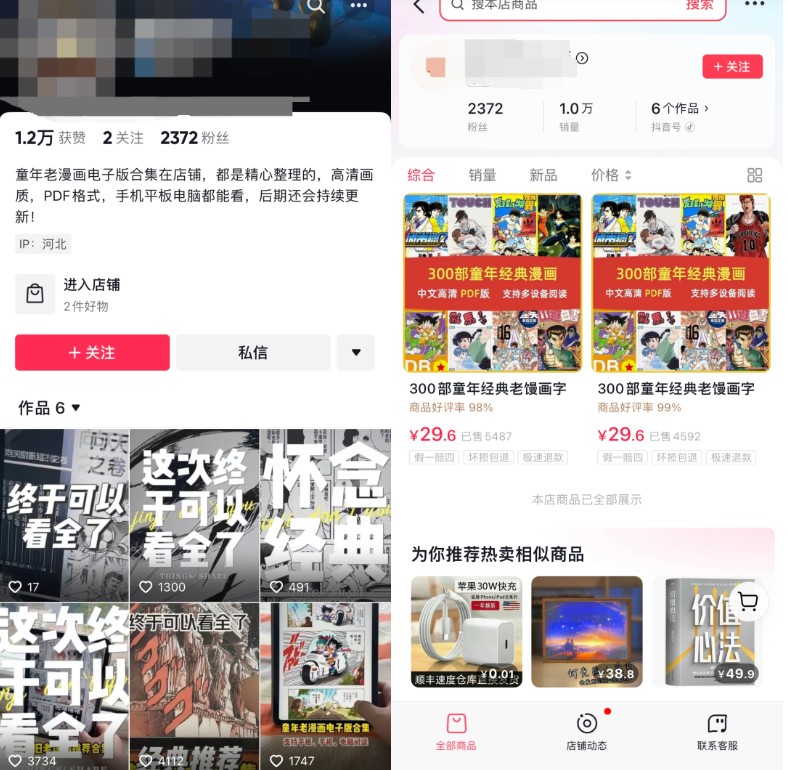The width and height of the screenshot is (788, 770).
Task: Switch to the 新品 tab
Action: (x=543, y=175)
